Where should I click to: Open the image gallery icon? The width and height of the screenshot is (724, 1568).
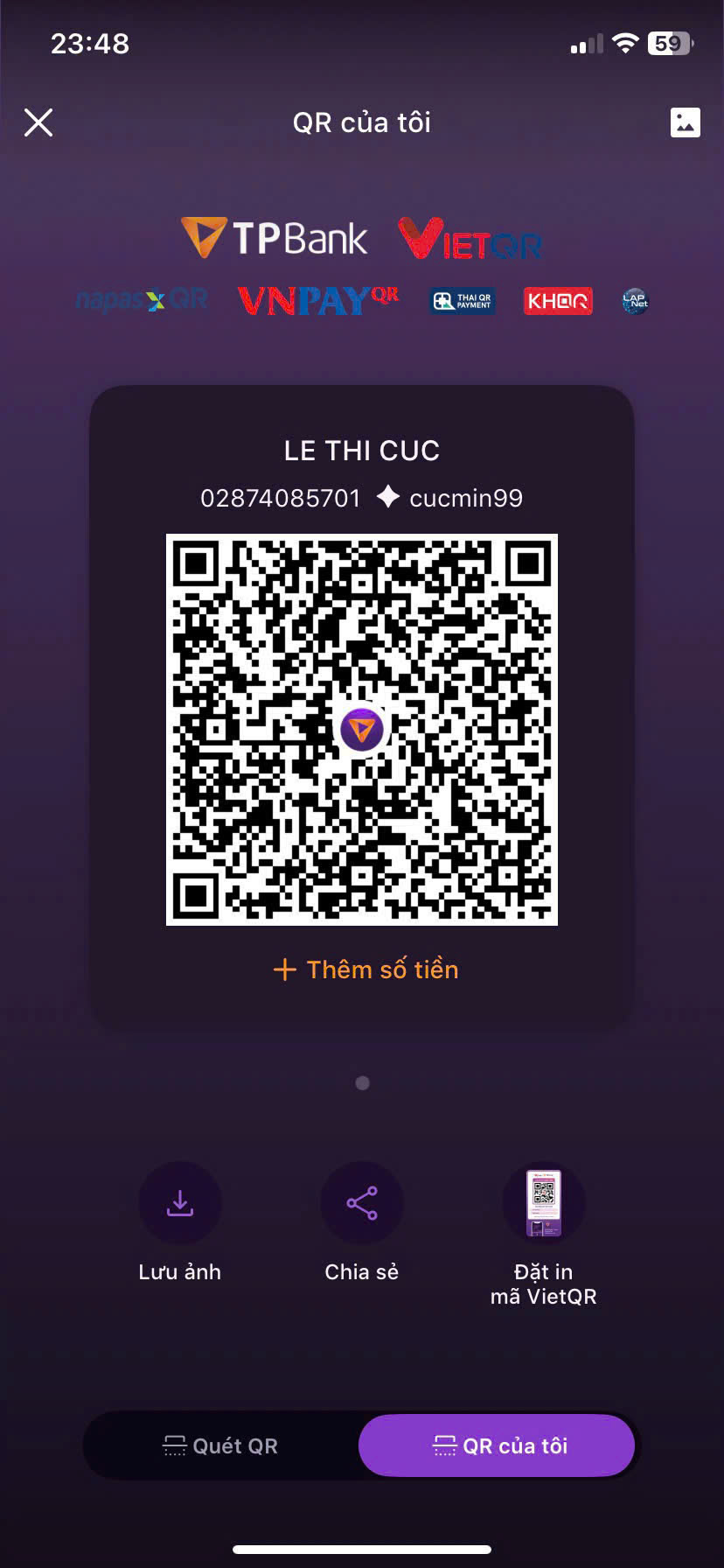[685, 122]
